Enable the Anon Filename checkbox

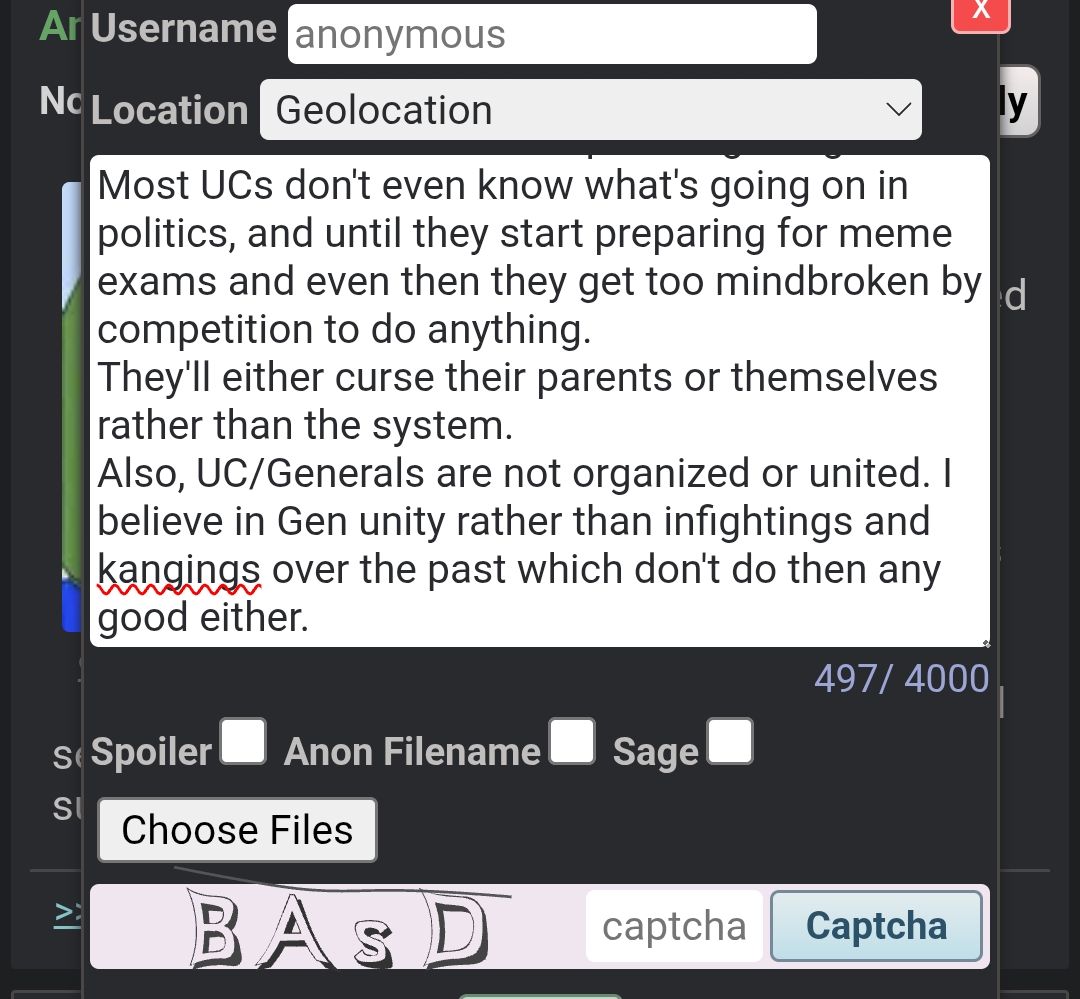coord(572,742)
